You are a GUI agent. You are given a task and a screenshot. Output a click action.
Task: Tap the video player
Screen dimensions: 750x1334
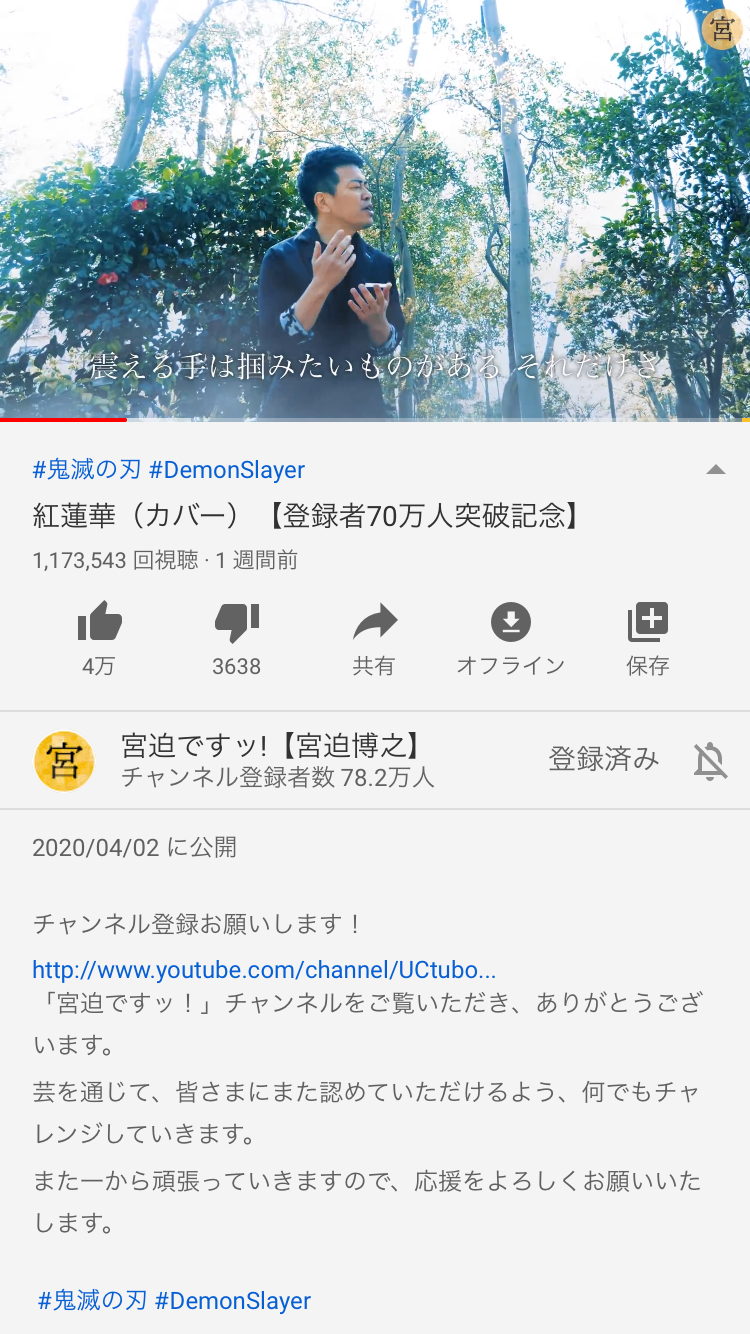(x=375, y=209)
